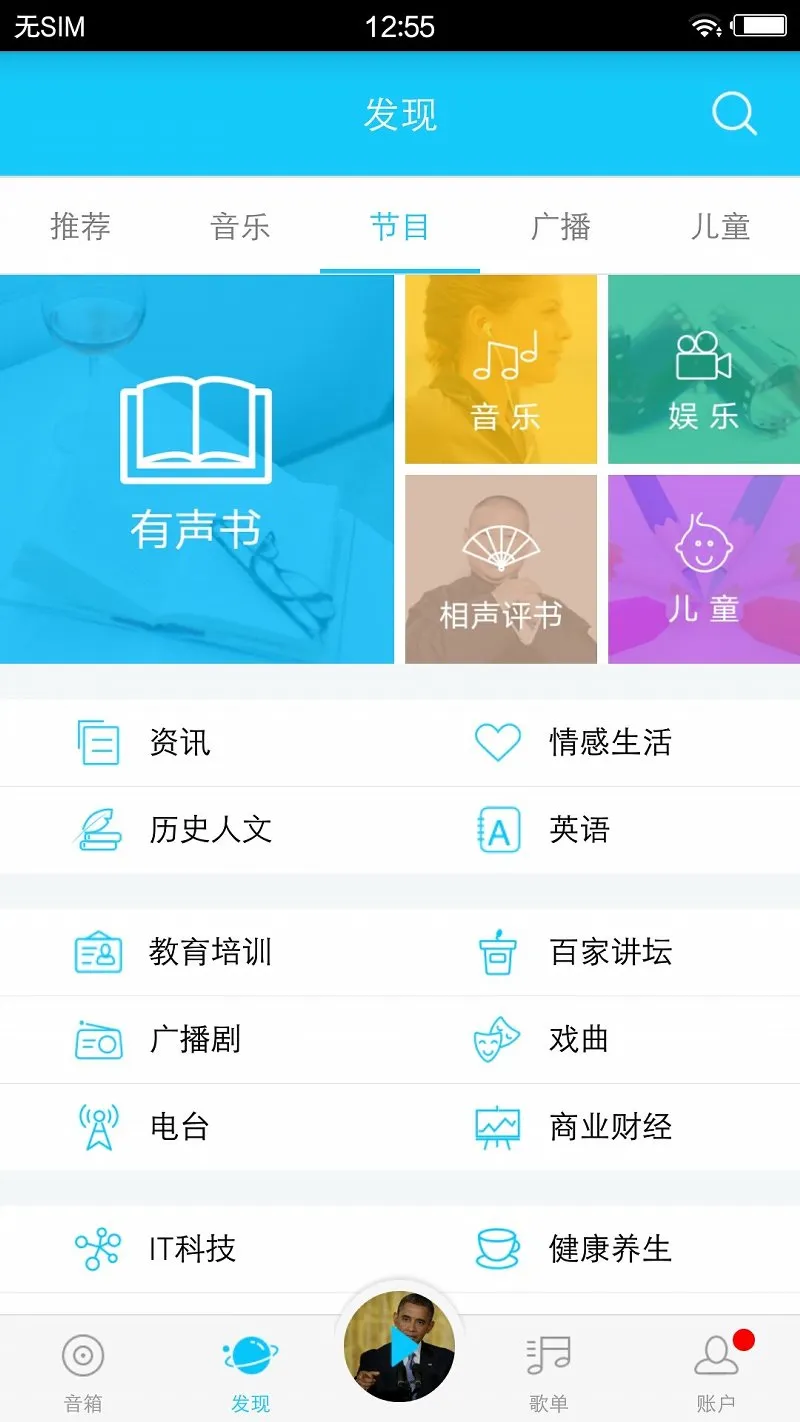Open the search icon in header
800x1422 pixels.
tap(734, 114)
